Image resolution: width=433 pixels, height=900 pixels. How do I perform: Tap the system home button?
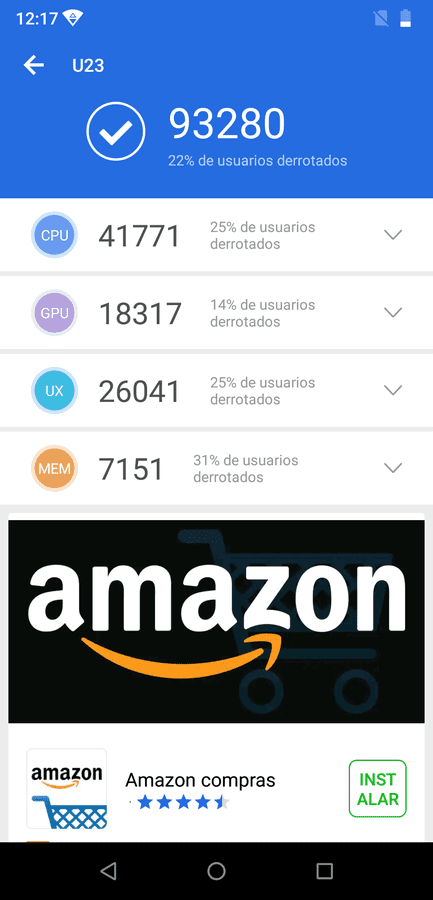(x=216, y=871)
